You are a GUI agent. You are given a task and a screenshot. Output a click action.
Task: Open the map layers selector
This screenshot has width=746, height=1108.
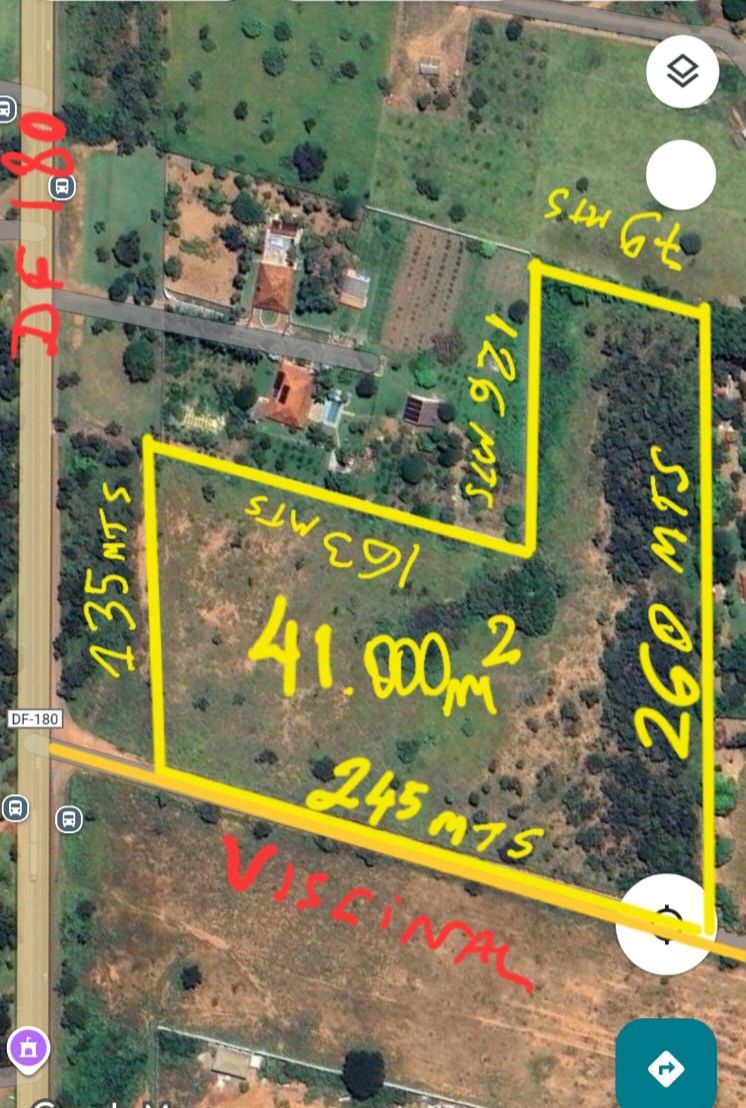pos(682,71)
